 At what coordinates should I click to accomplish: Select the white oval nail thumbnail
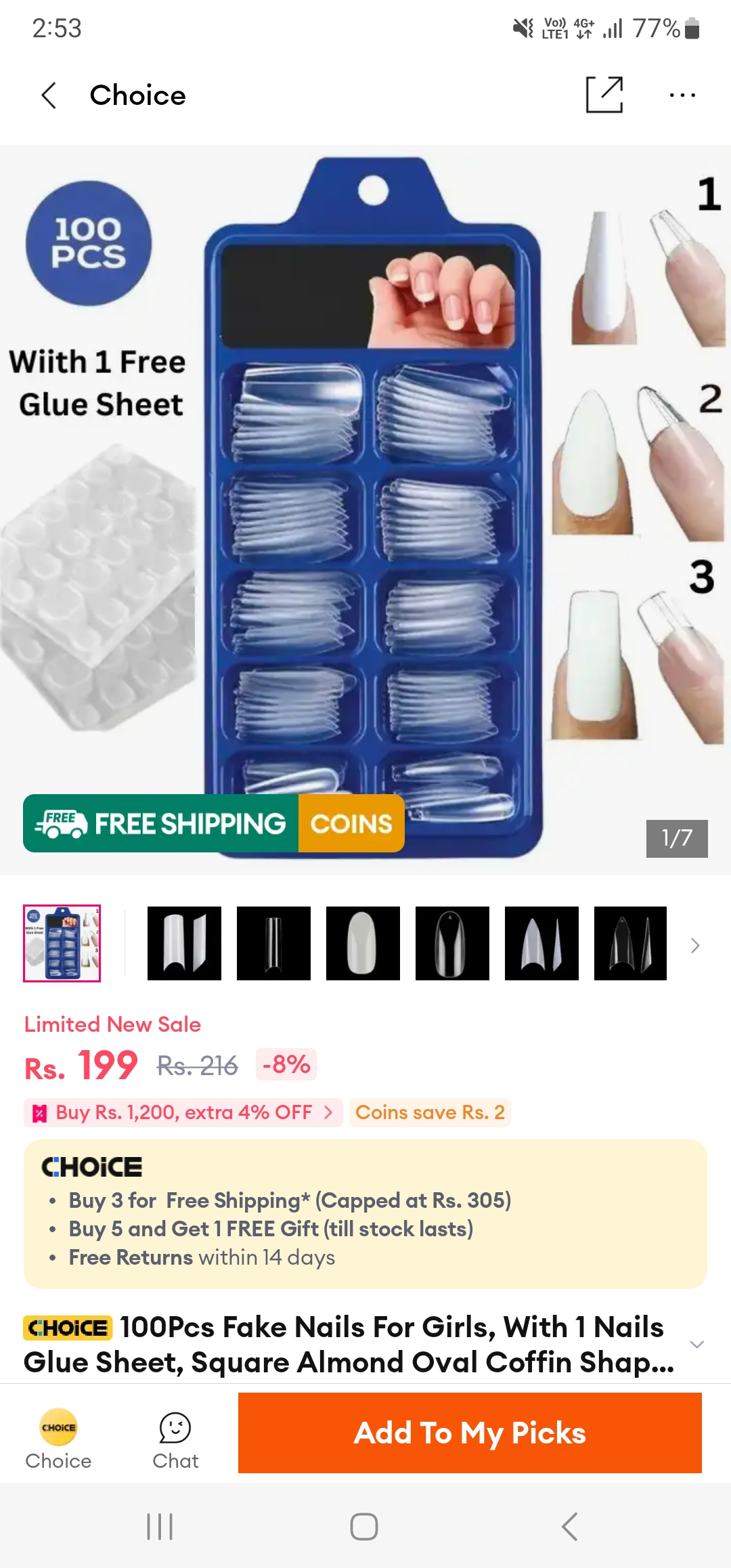coord(363,943)
